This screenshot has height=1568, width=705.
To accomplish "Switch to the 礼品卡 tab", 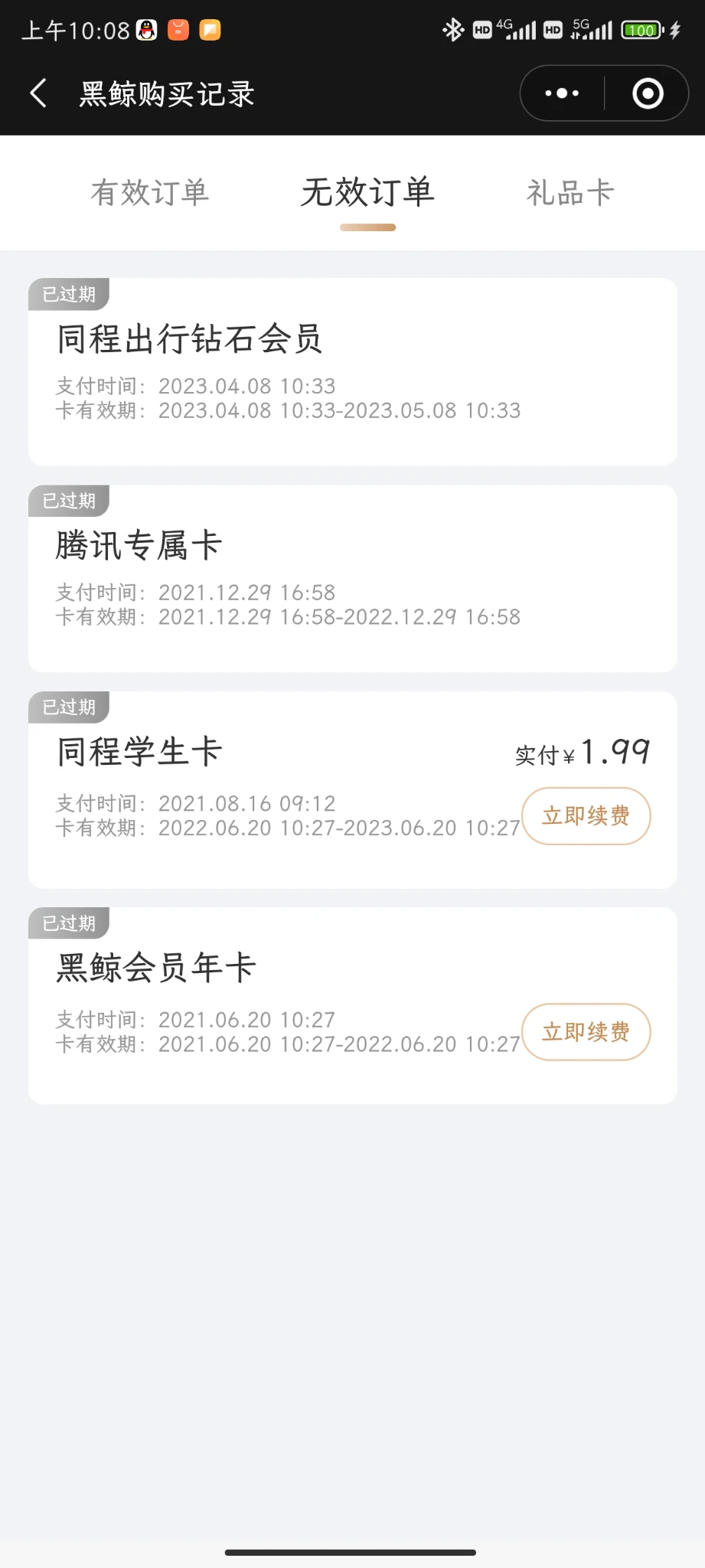I will (570, 192).
